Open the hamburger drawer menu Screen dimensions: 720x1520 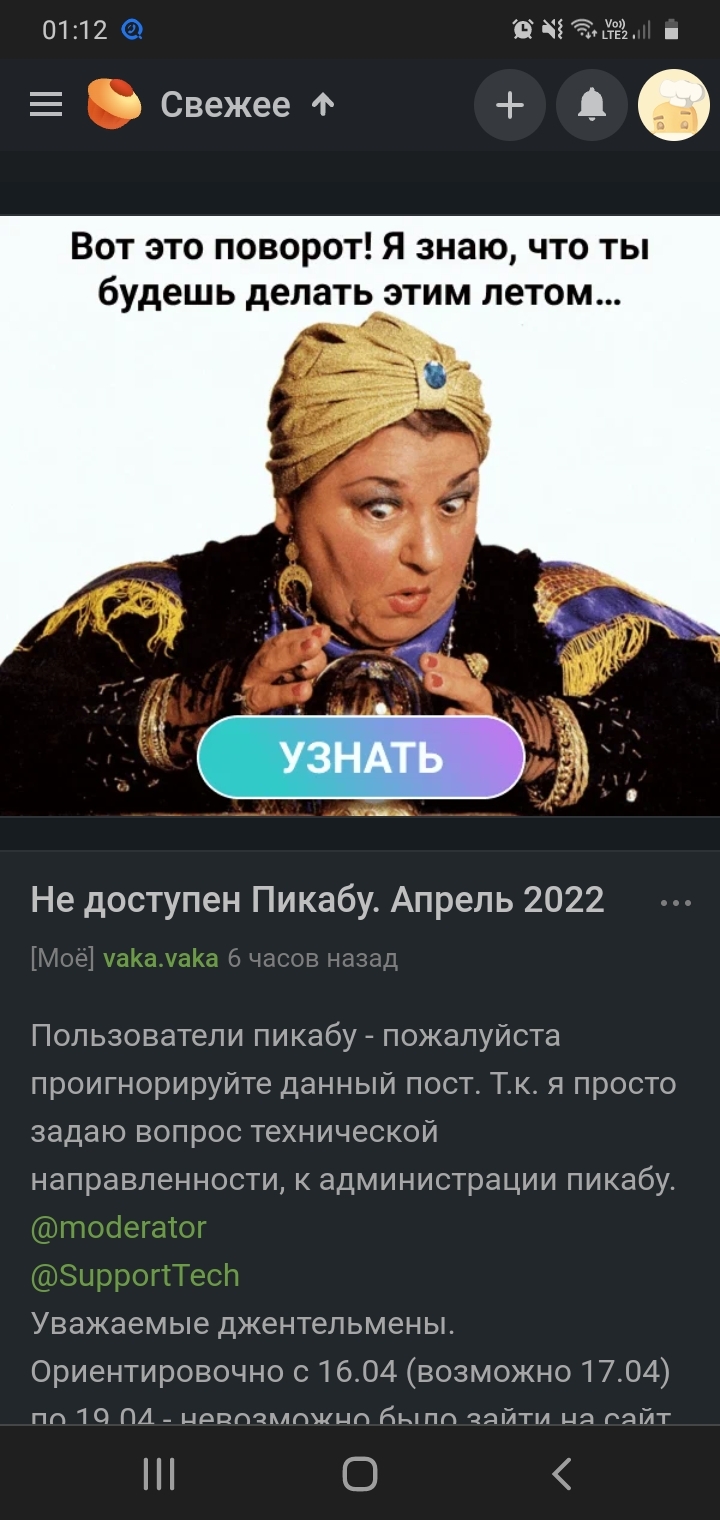pos(45,105)
